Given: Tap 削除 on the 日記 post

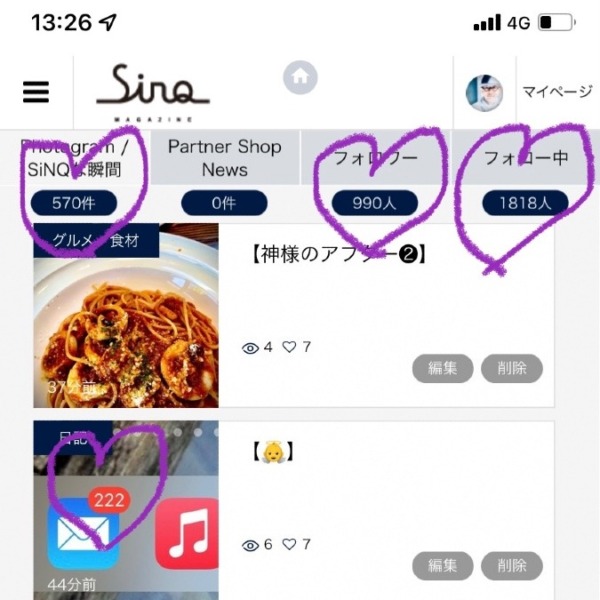Looking at the screenshot, I should point(511,565).
